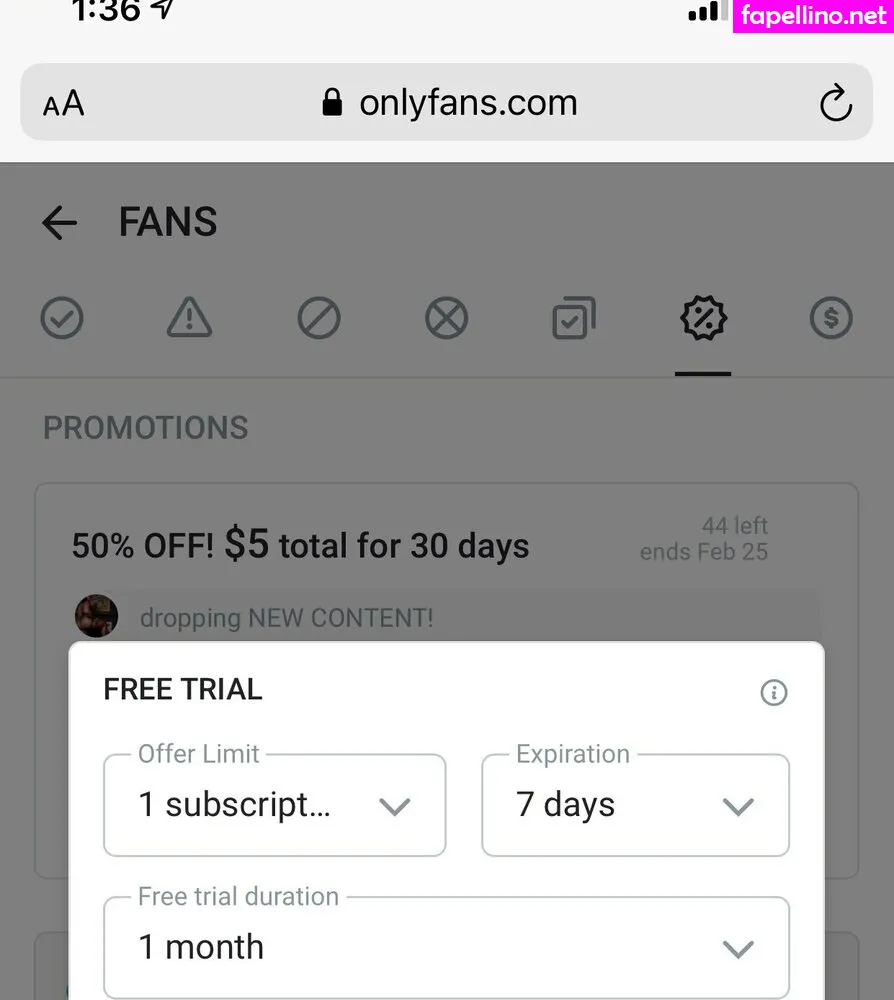This screenshot has width=894, height=1000.
Task: Reload the page in Safari
Action: (x=835, y=103)
